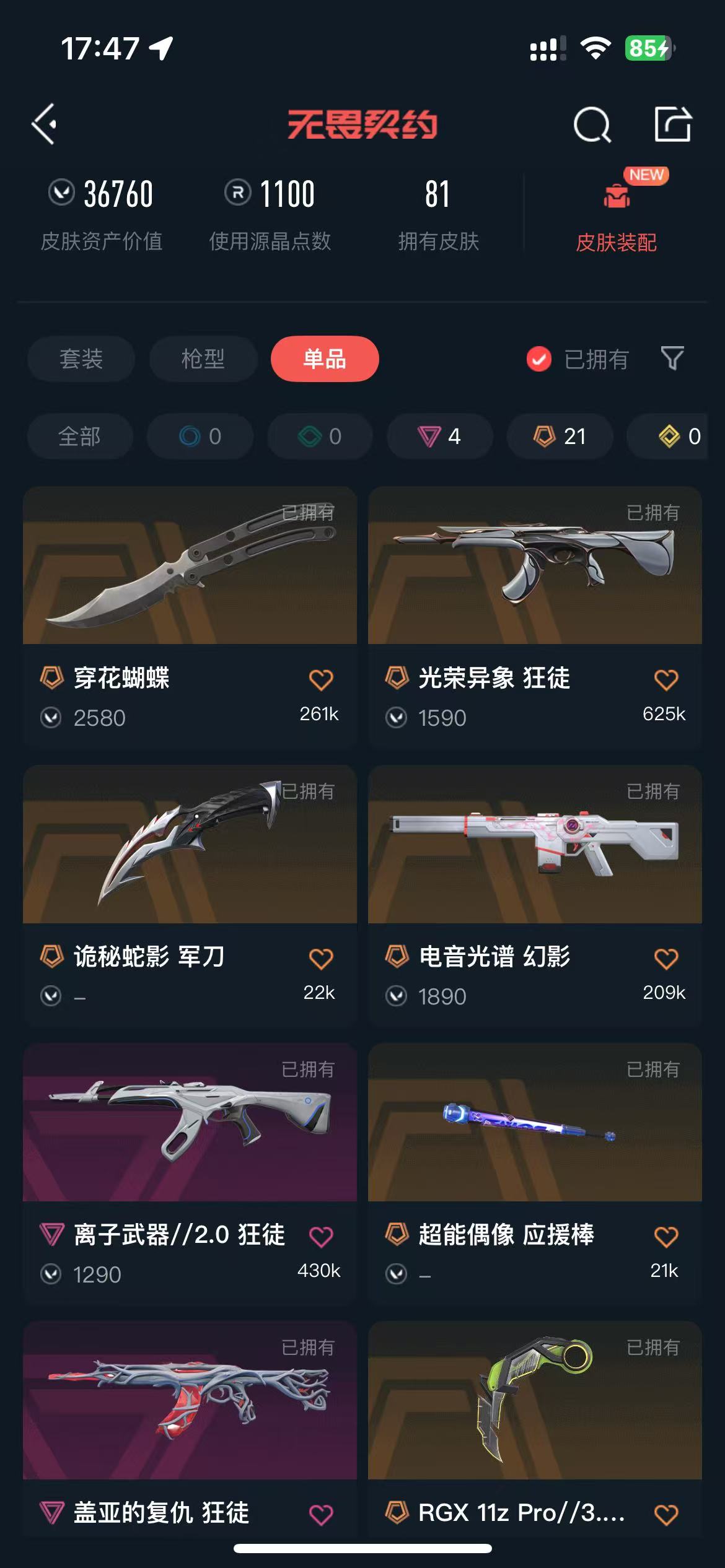Filter by the pink tier chip showing 4
725x1568 pixels.
coord(440,437)
